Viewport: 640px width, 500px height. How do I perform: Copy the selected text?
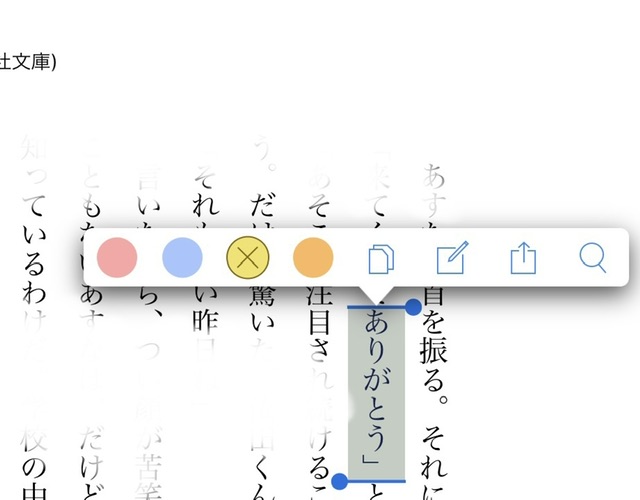pyautogui.click(x=381, y=259)
